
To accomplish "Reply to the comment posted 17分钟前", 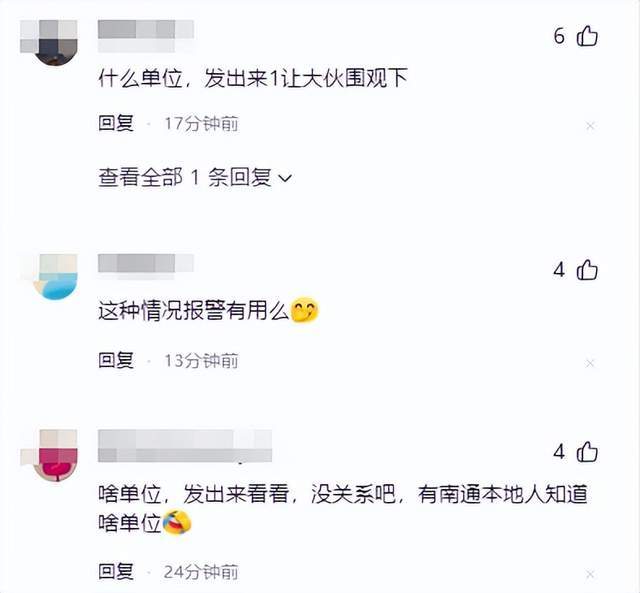I will [116, 124].
